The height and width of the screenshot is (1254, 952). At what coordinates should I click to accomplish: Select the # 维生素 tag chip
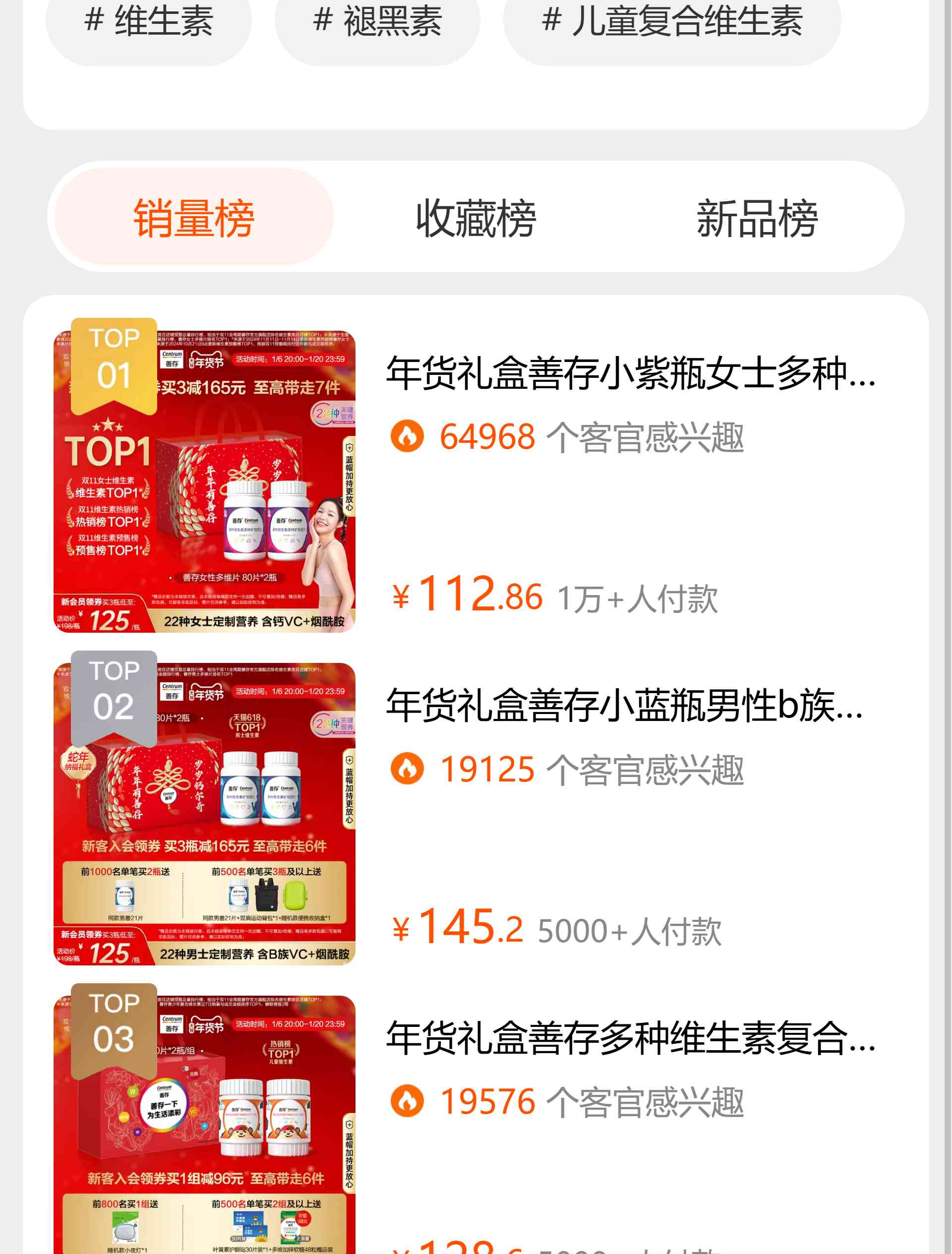click(x=148, y=23)
